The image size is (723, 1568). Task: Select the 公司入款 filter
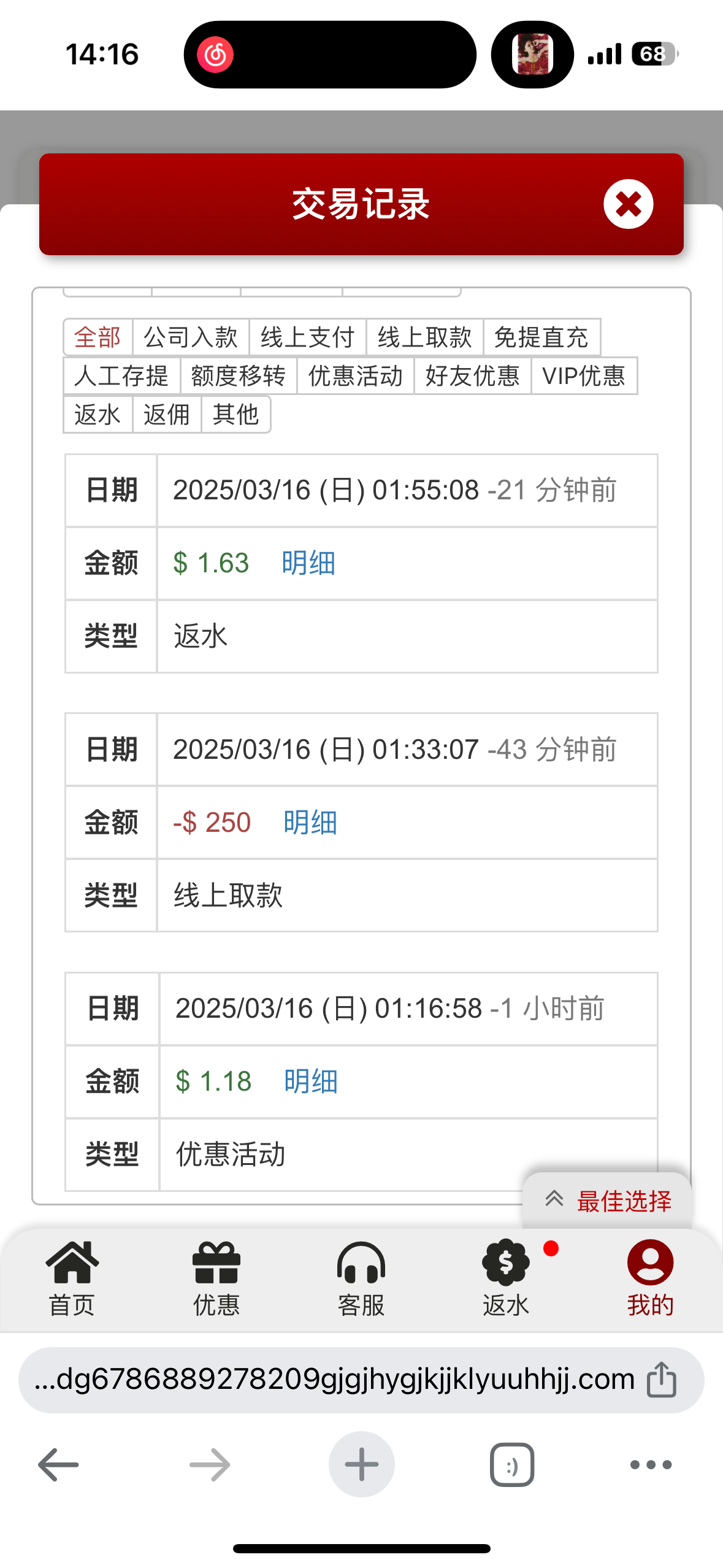[x=190, y=337]
